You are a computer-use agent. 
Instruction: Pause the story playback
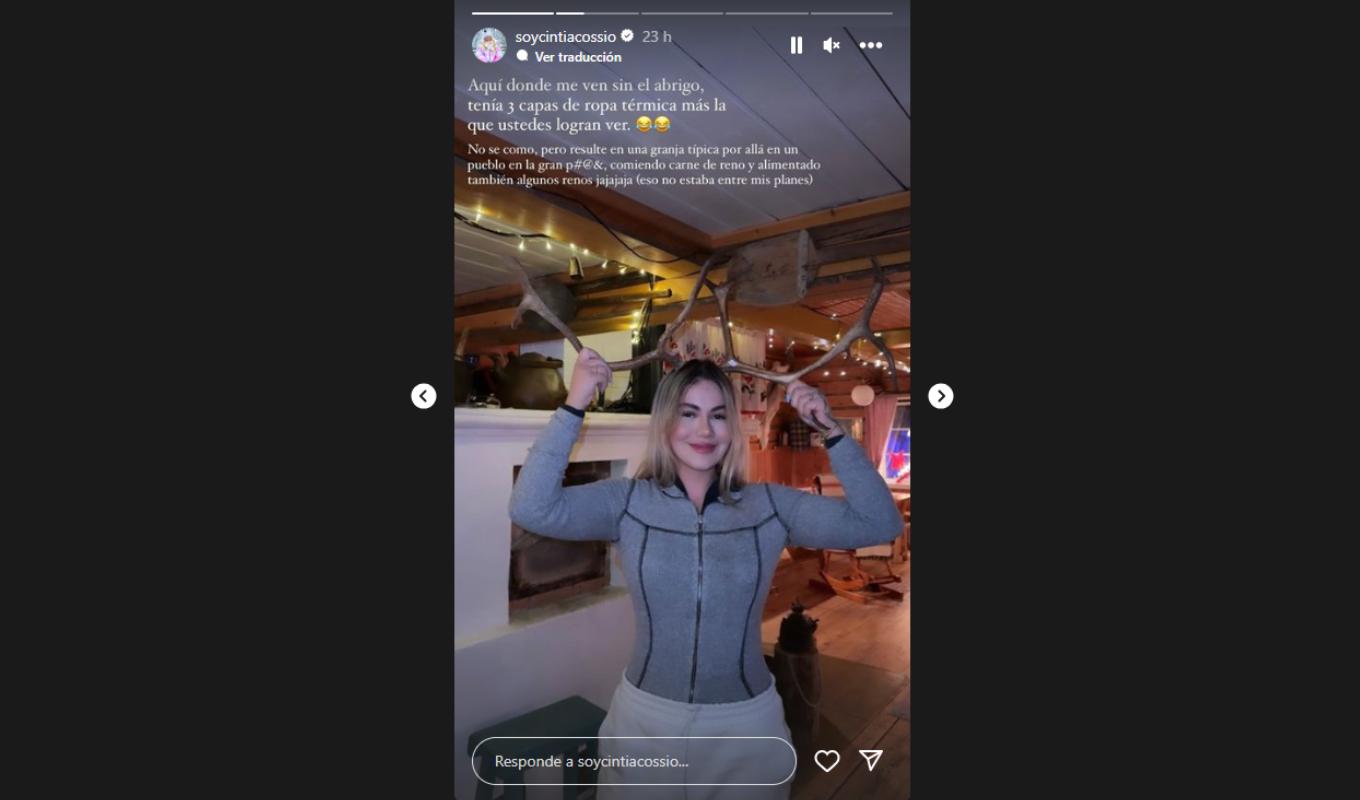click(x=796, y=45)
